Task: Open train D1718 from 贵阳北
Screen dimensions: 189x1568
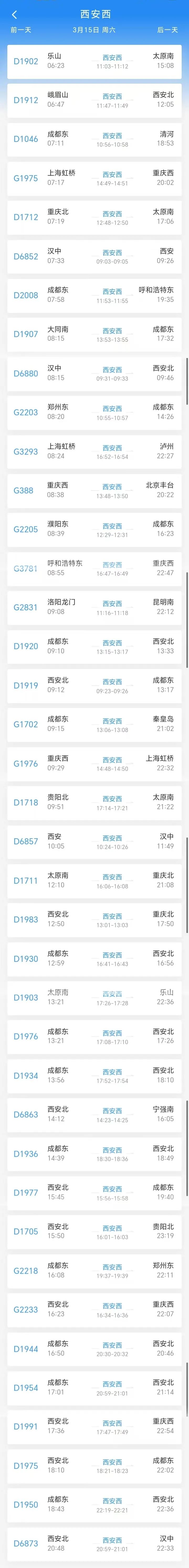Action: 94,802
